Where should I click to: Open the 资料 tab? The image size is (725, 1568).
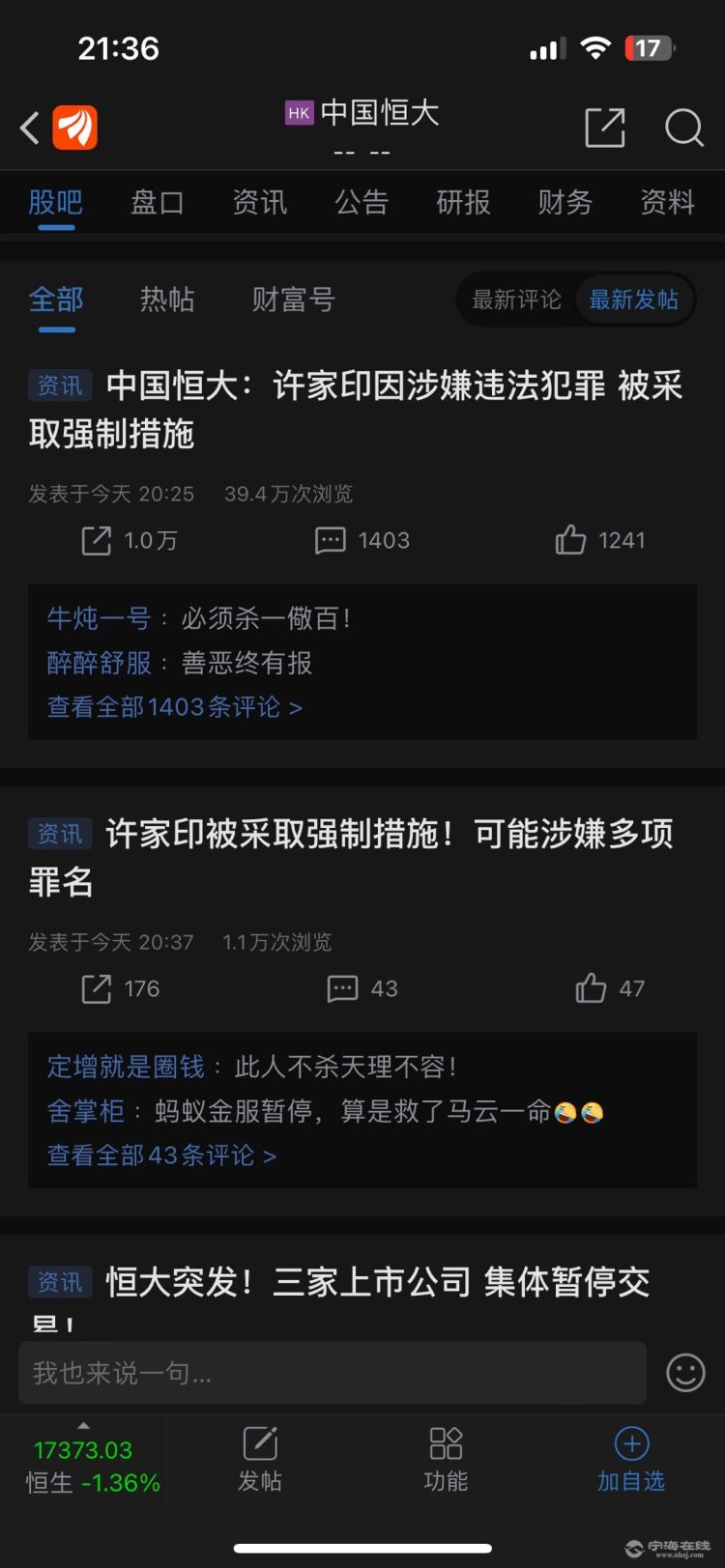(x=667, y=202)
